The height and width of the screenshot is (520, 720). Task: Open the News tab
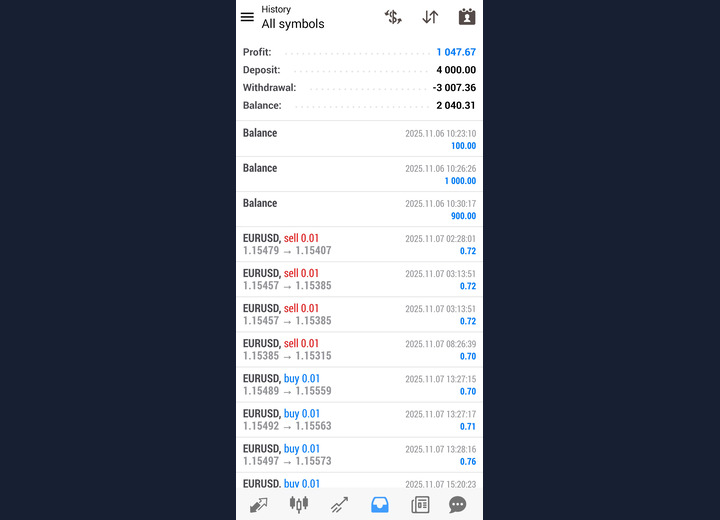point(420,504)
